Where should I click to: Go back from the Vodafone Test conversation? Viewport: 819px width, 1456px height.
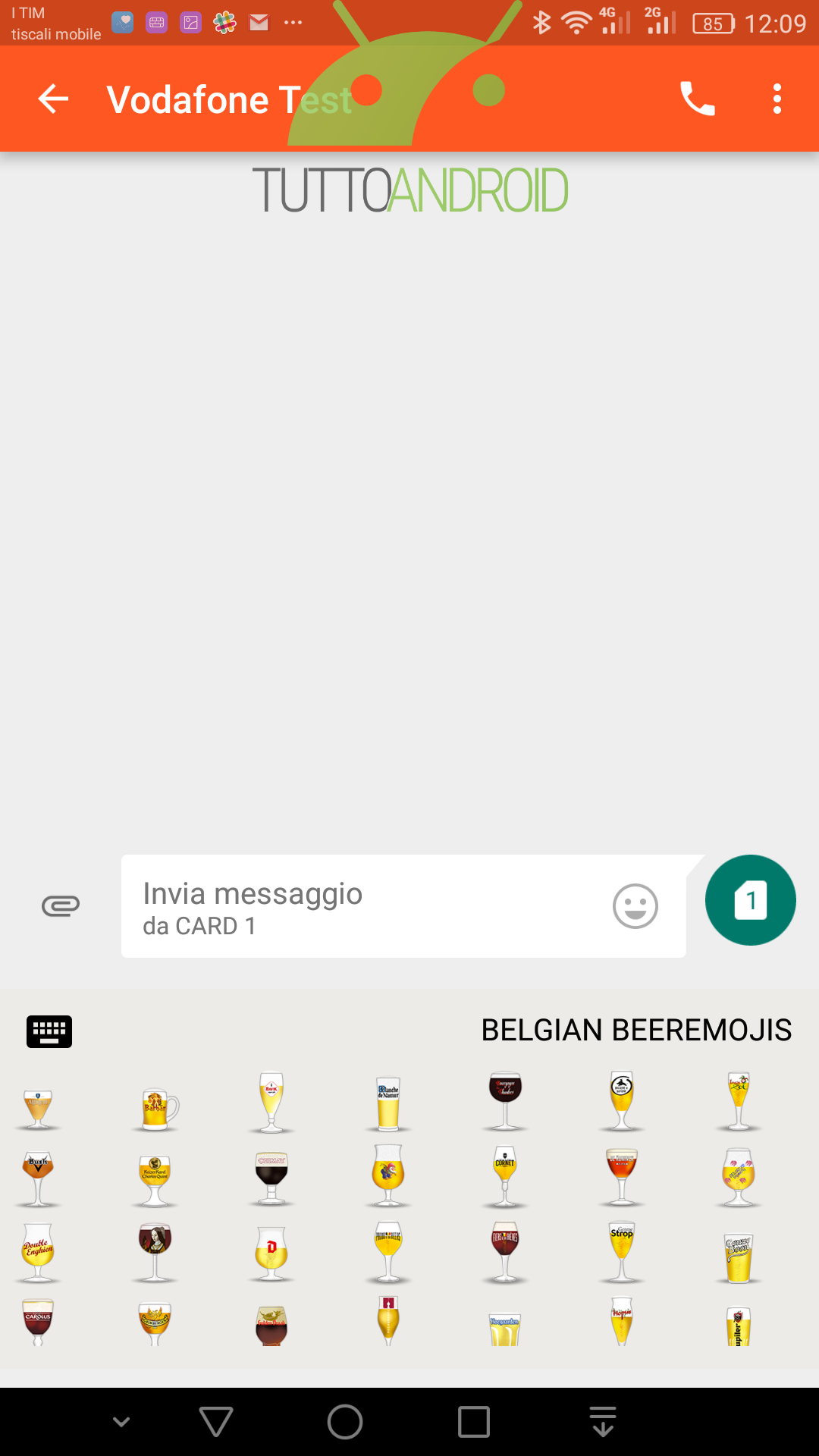pos(53,99)
